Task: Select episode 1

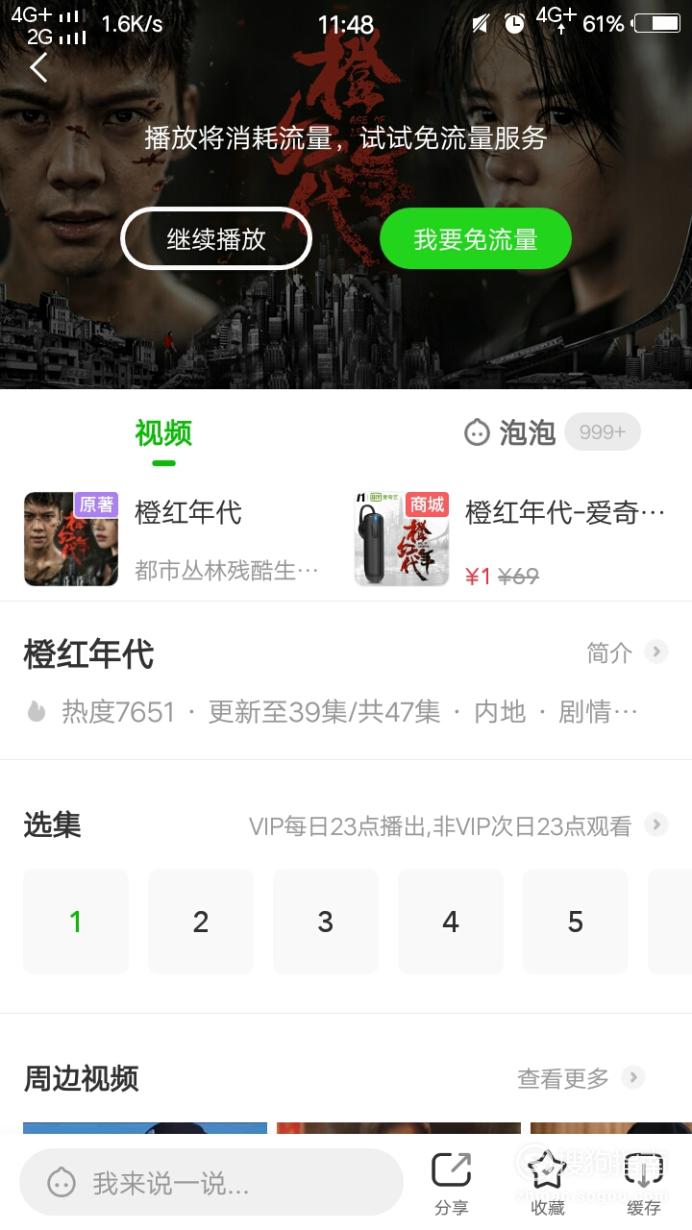Action: tap(76, 921)
